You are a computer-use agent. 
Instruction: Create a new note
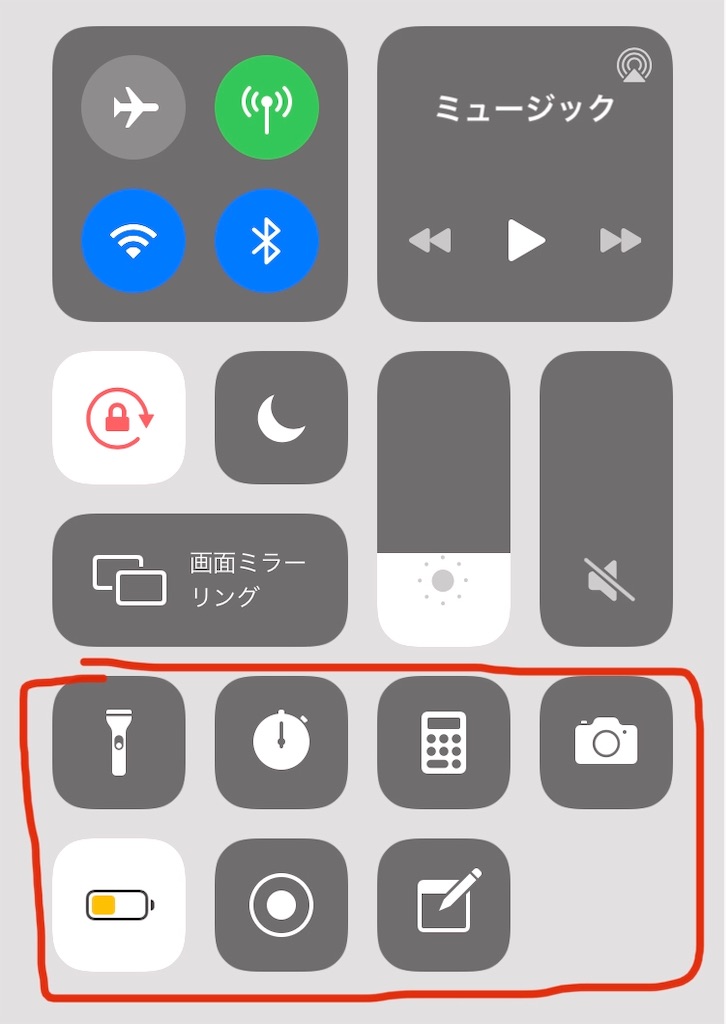443,905
